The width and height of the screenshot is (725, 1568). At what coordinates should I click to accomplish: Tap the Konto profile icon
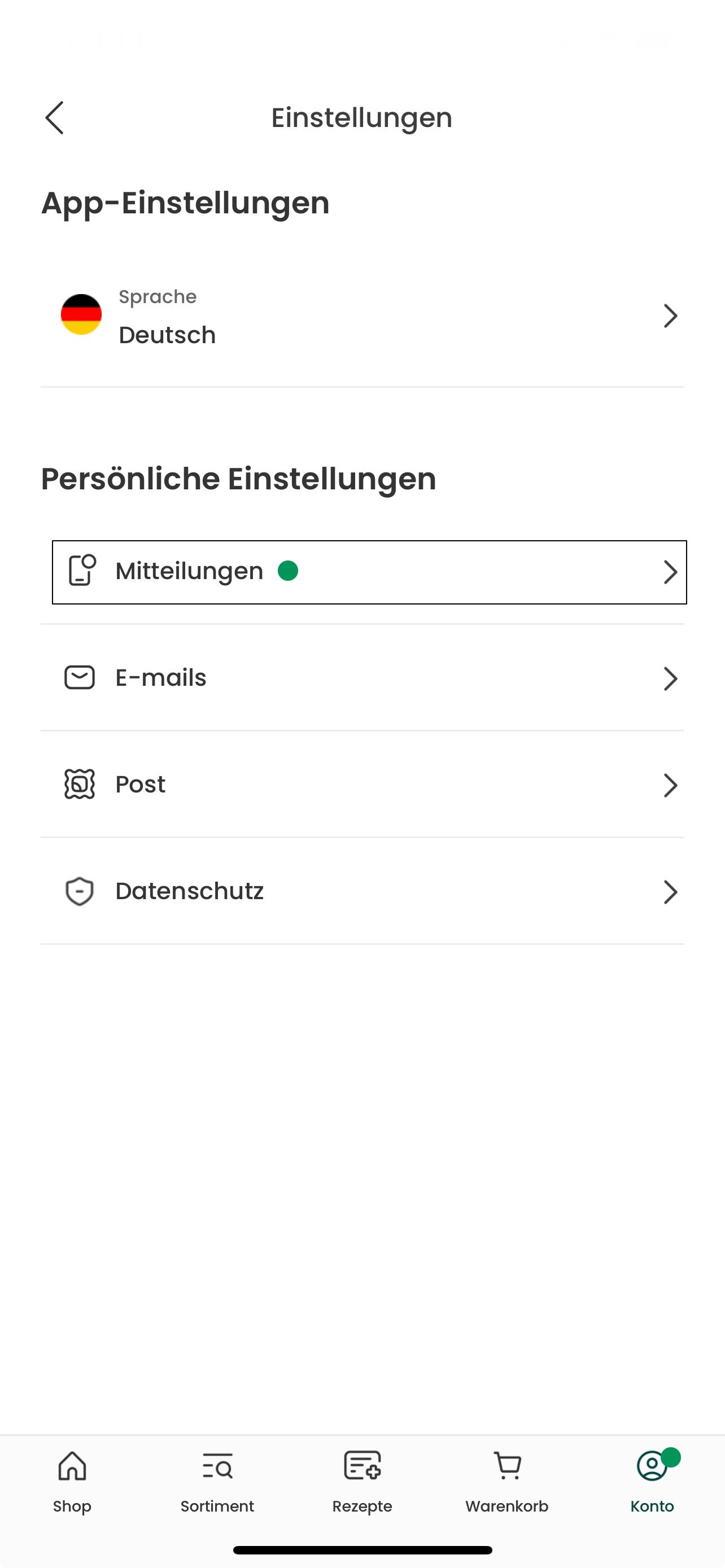pyautogui.click(x=650, y=1467)
